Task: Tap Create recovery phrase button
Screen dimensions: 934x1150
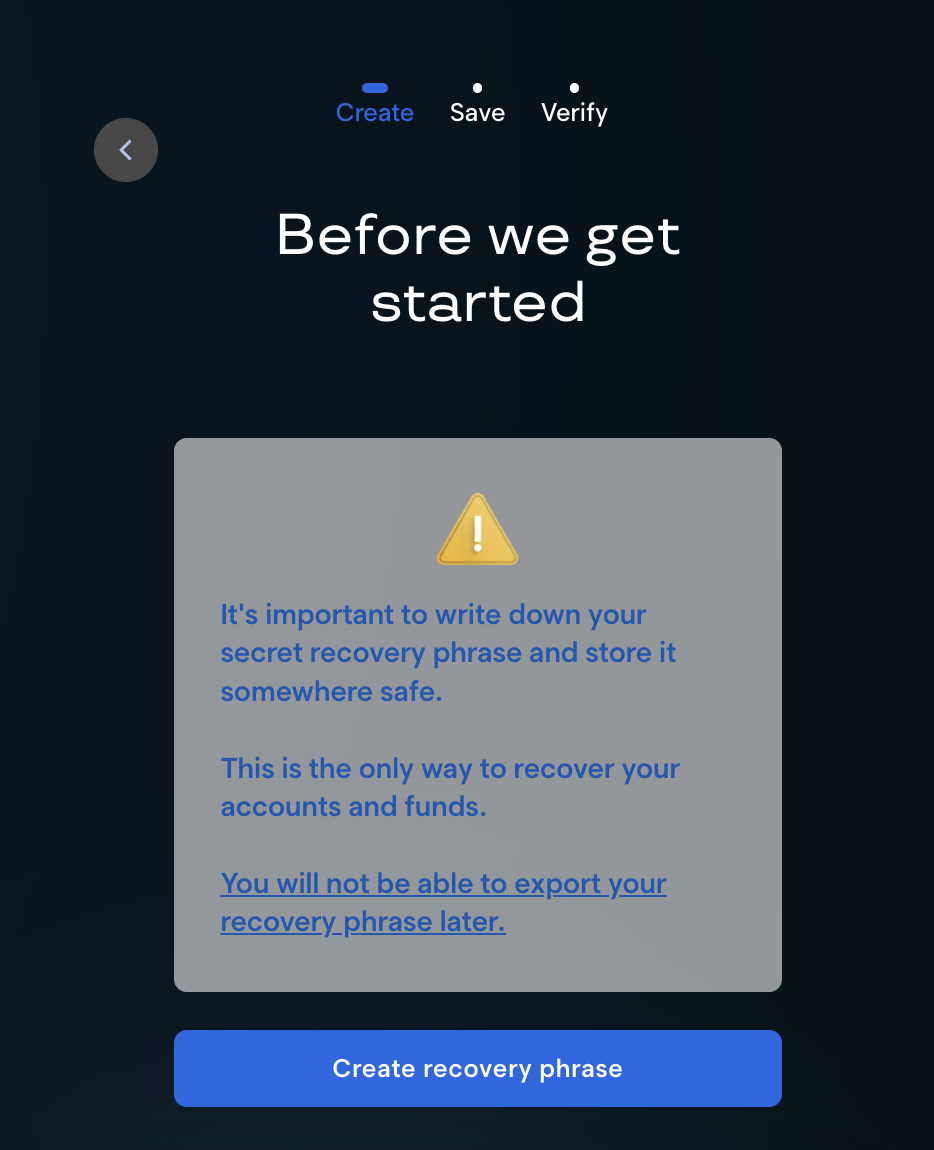Action: point(477,1068)
